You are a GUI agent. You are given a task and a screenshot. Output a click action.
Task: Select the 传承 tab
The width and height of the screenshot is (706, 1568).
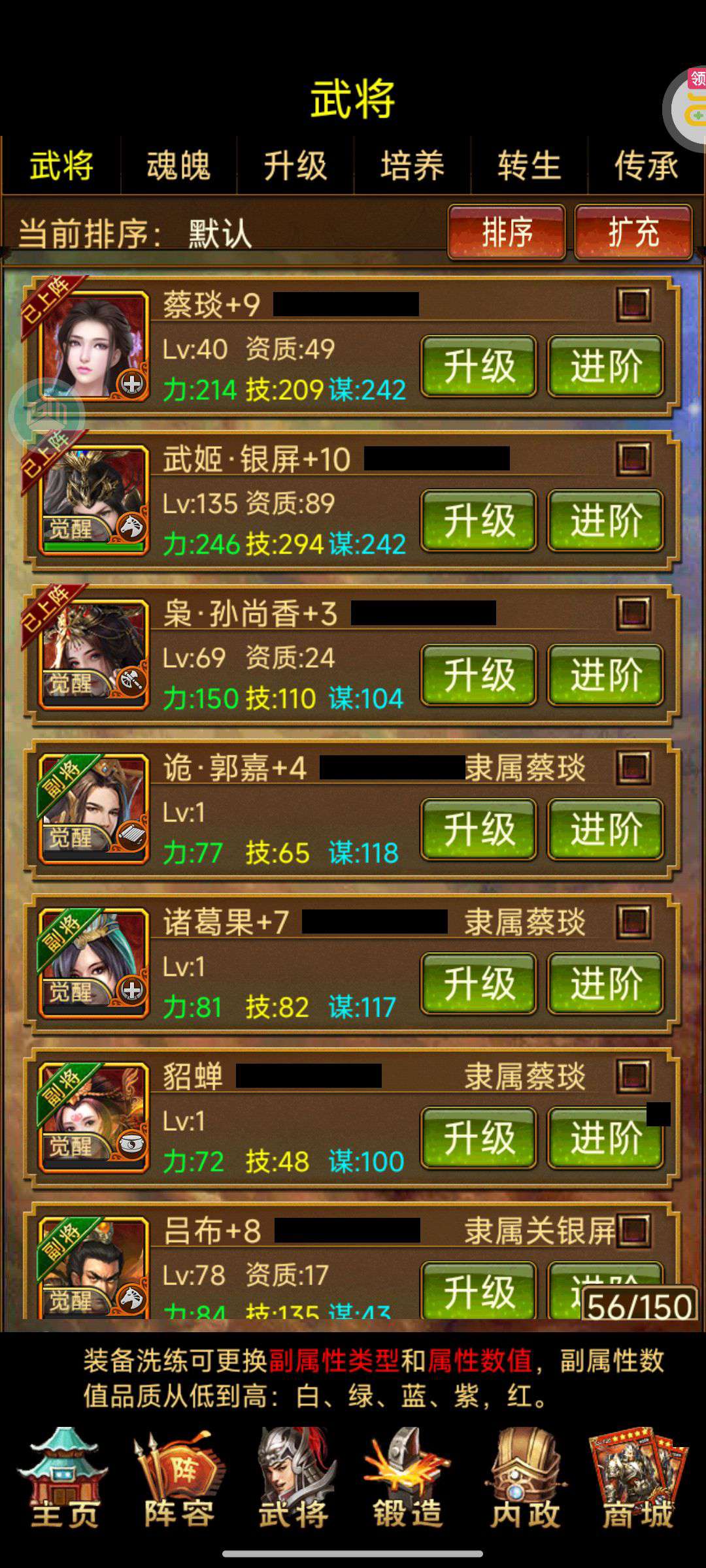pyautogui.click(x=646, y=165)
